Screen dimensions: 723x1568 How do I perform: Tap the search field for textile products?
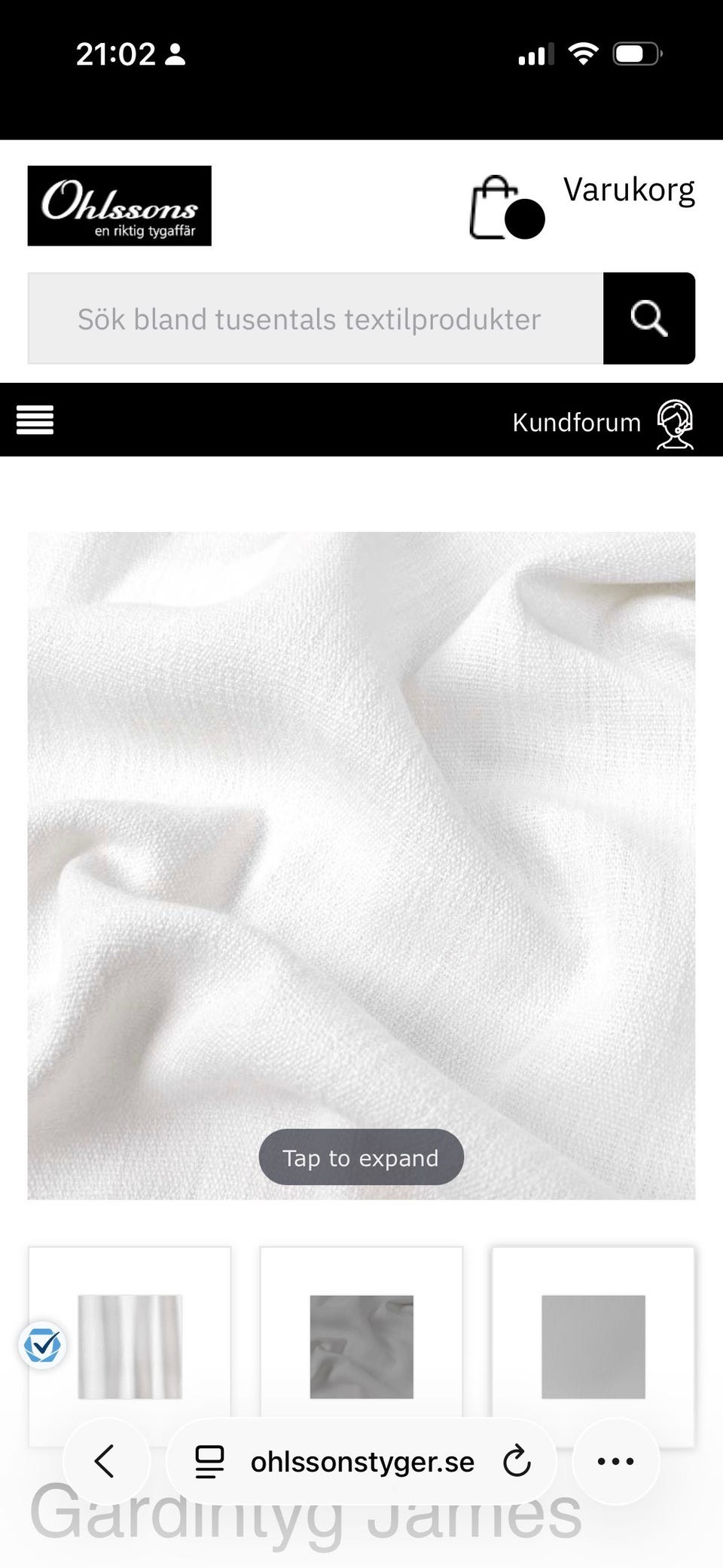tap(316, 319)
